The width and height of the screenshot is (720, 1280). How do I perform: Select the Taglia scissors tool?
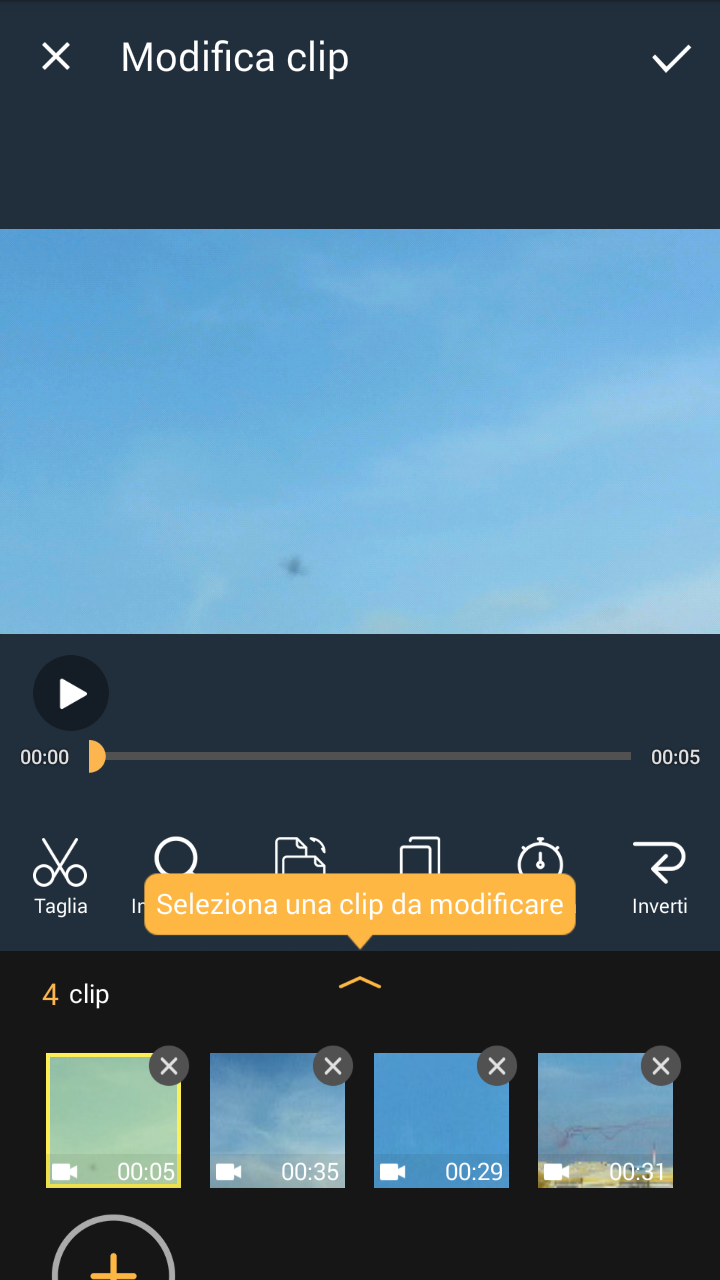61,876
